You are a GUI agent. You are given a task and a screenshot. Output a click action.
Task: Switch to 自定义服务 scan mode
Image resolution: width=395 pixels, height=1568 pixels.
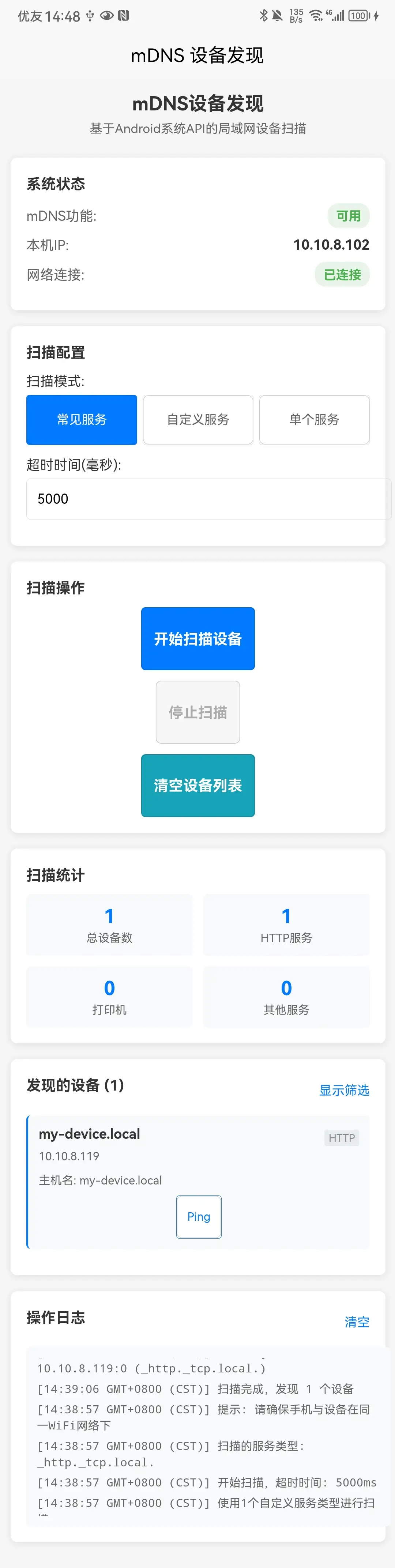coord(198,419)
